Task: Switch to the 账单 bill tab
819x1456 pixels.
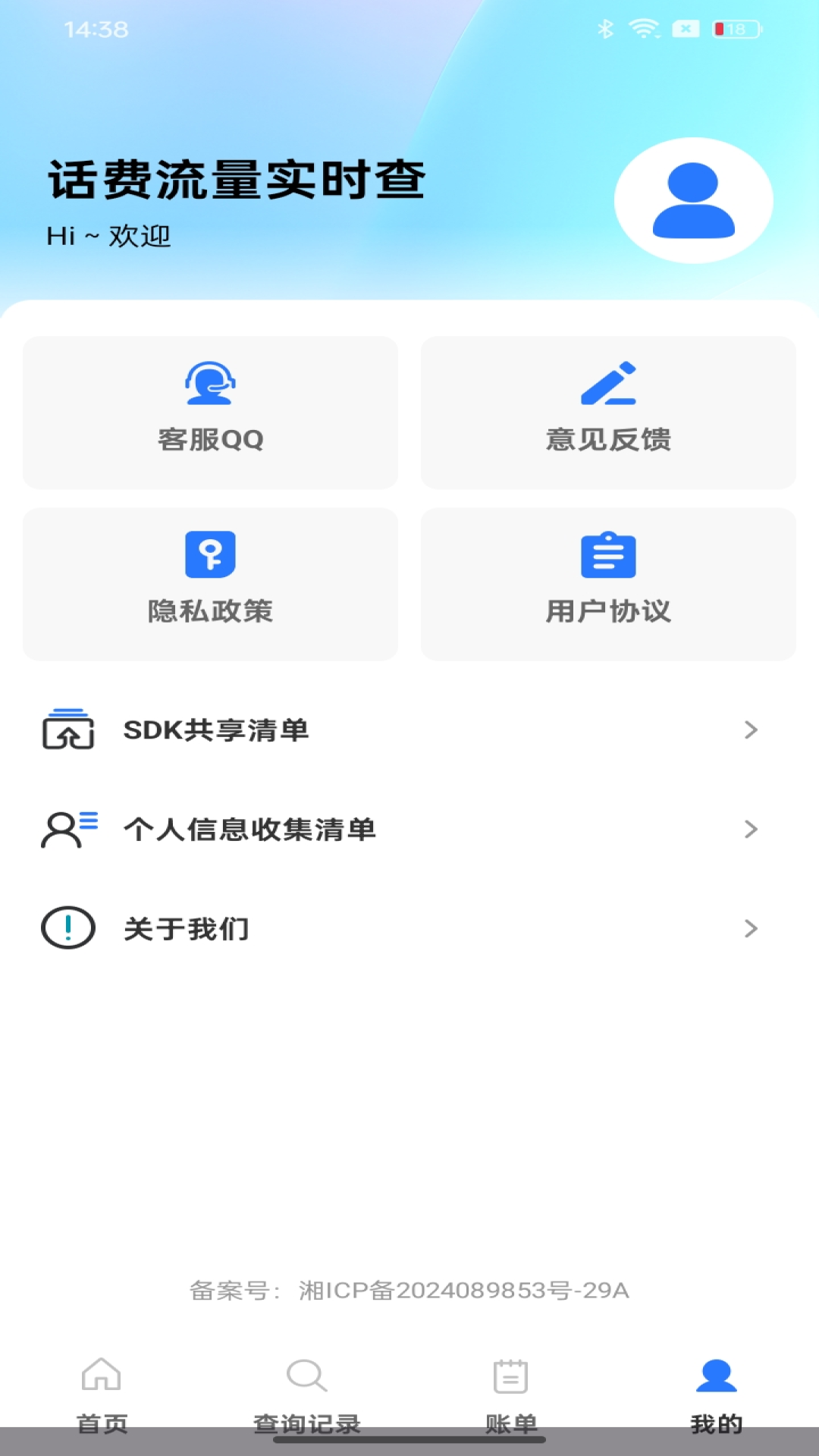Action: (512, 1397)
